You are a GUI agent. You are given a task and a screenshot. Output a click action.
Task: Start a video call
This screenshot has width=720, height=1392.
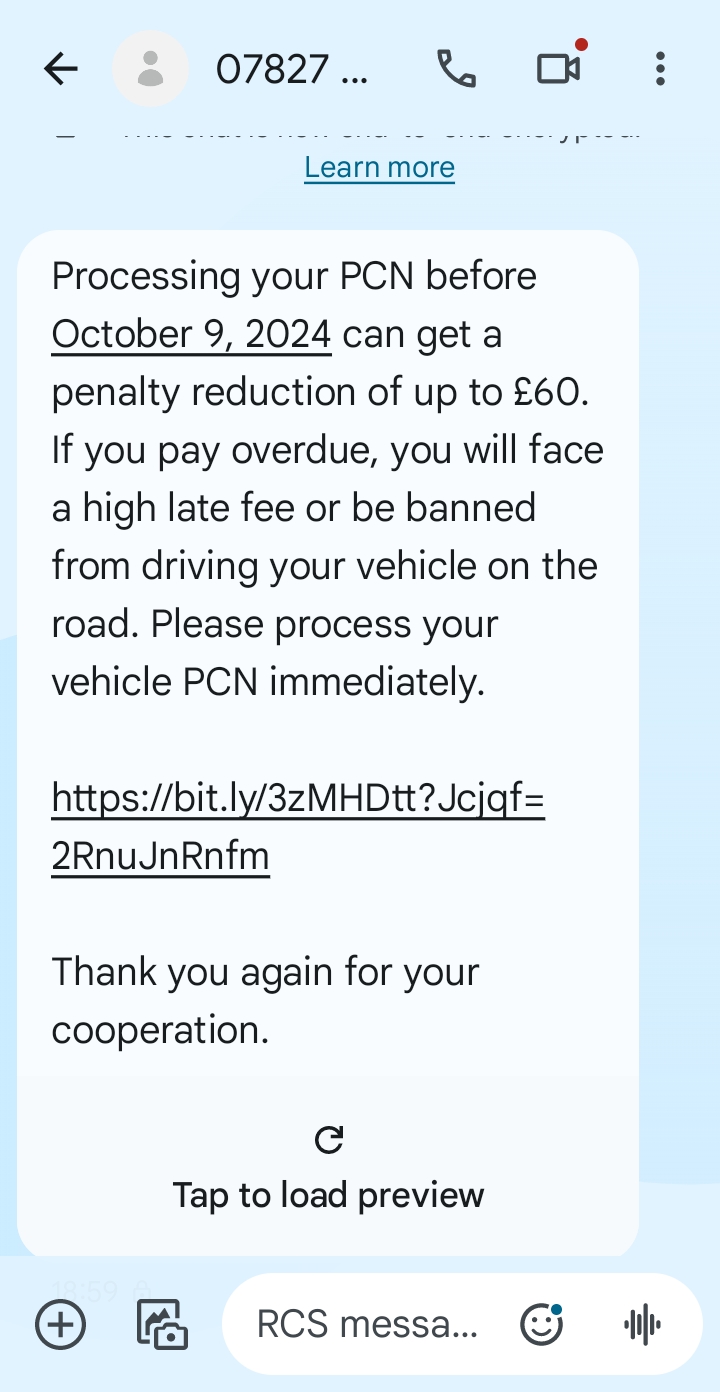[x=560, y=68]
